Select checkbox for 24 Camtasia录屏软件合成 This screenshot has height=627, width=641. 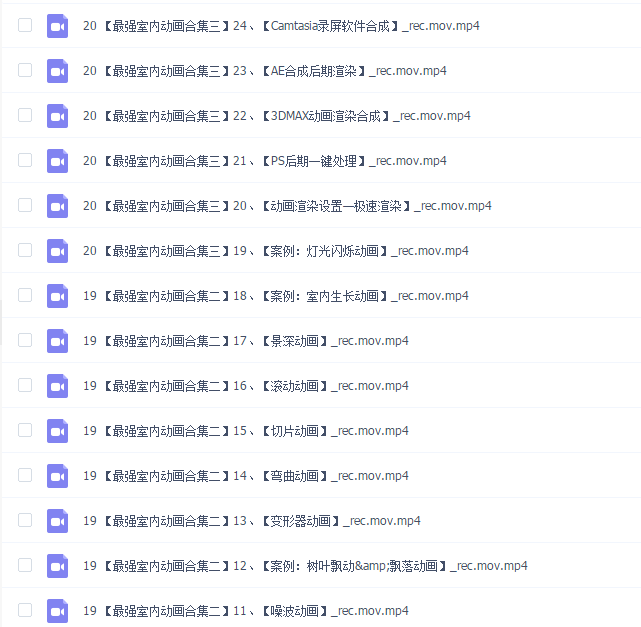pyautogui.click(x=25, y=25)
